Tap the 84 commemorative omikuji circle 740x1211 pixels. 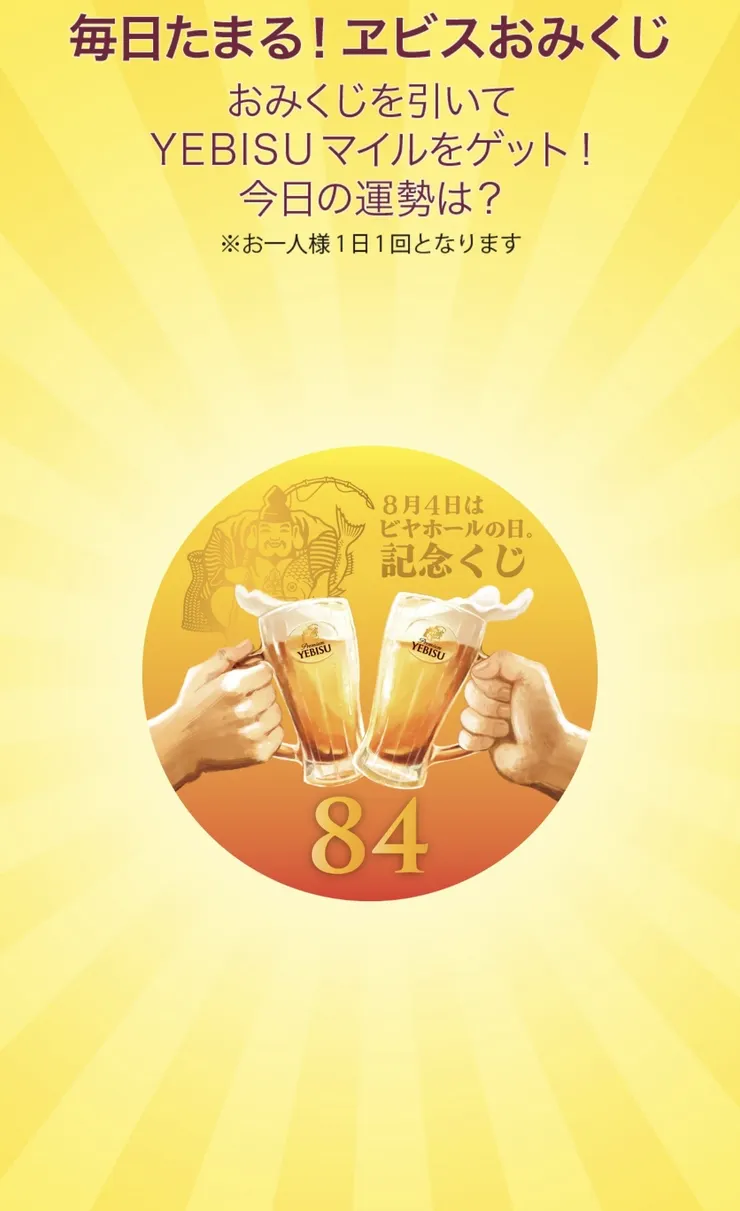tap(370, 673)
